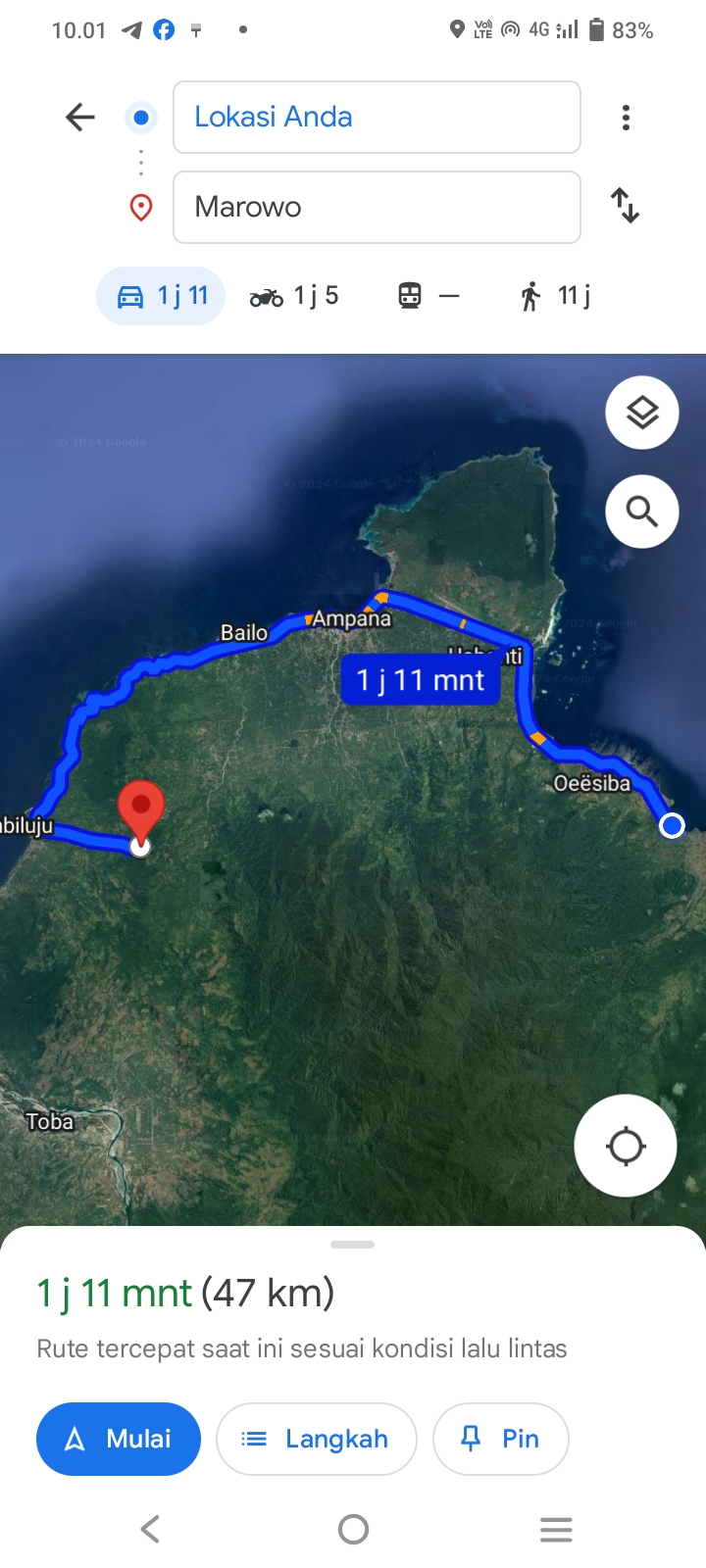Switch to public transit mode
The image size is (706, 1568).
pyautogui.click(x=429, y=295)
